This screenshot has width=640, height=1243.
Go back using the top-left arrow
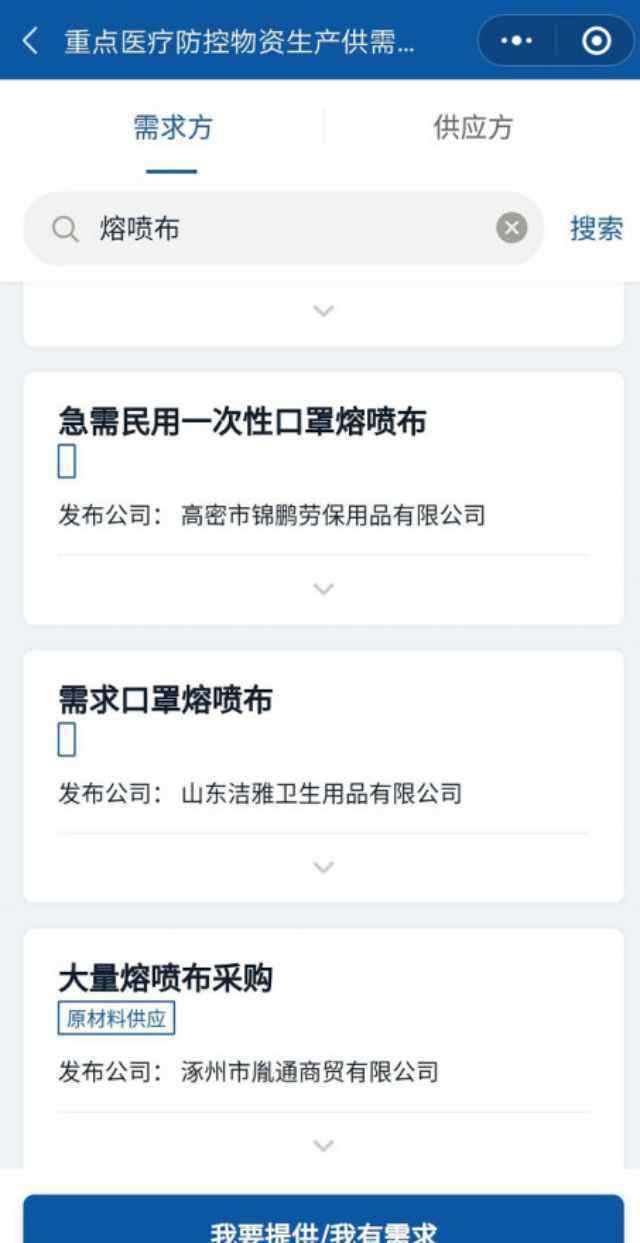pyautogui.click(x=30, y=42)
